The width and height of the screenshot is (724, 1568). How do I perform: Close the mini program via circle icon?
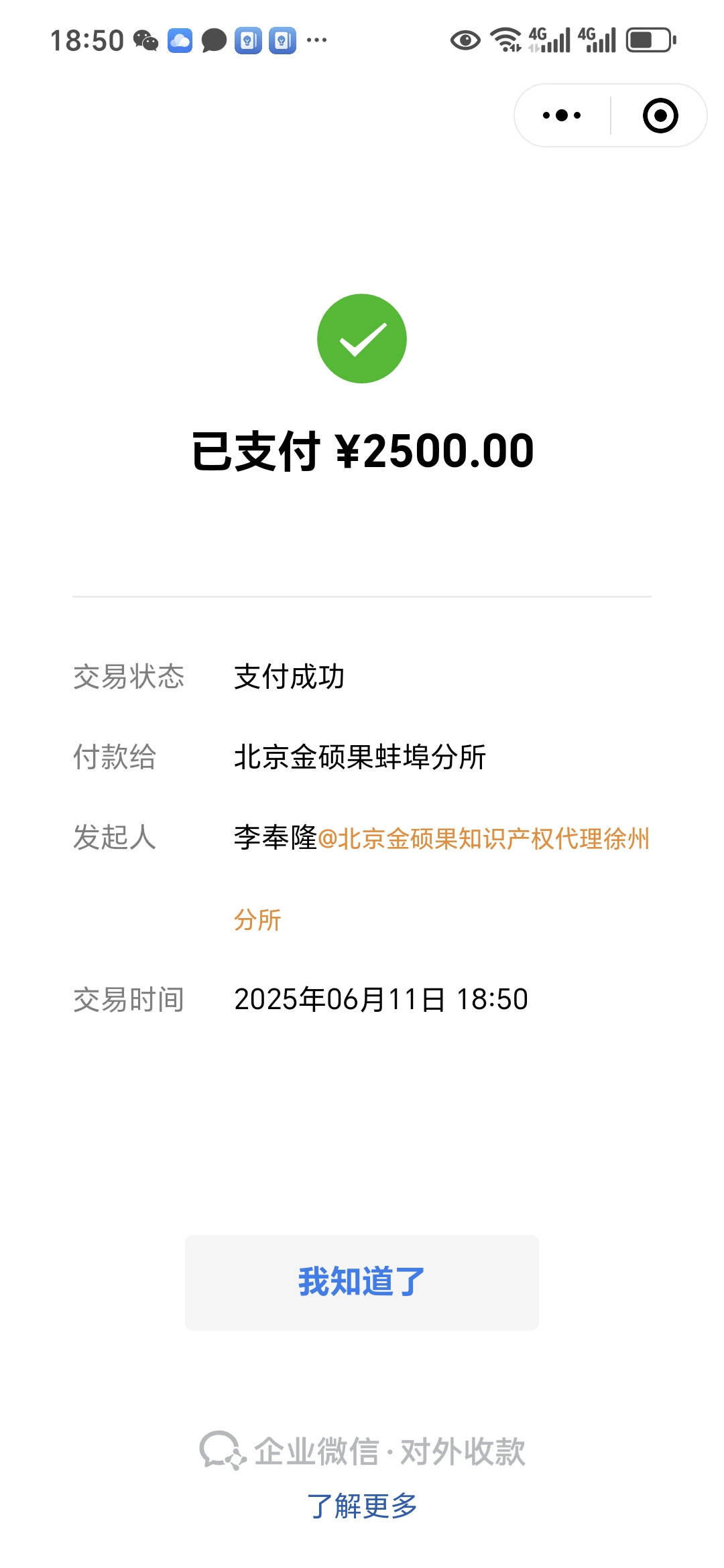pyautogui.click(x=660, y=115)
